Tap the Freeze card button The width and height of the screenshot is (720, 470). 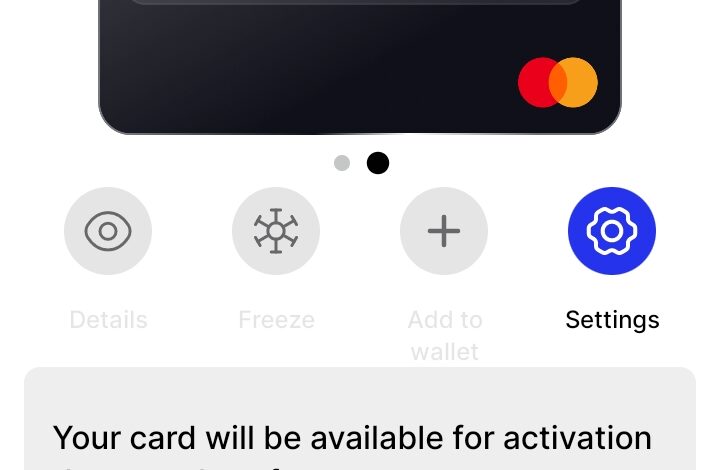click(276, 231)
